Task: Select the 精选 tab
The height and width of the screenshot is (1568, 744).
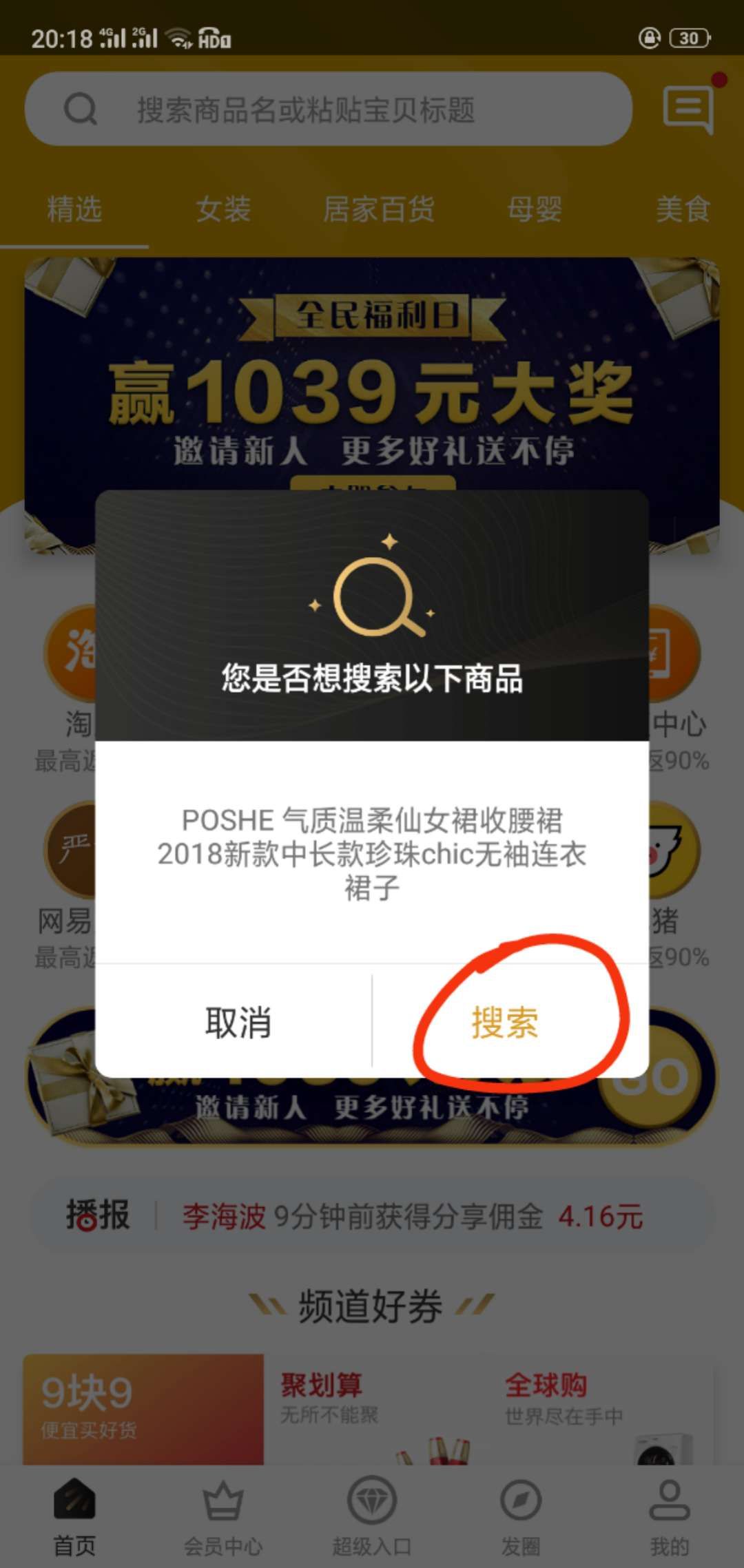Action: [x=74, y=209]
